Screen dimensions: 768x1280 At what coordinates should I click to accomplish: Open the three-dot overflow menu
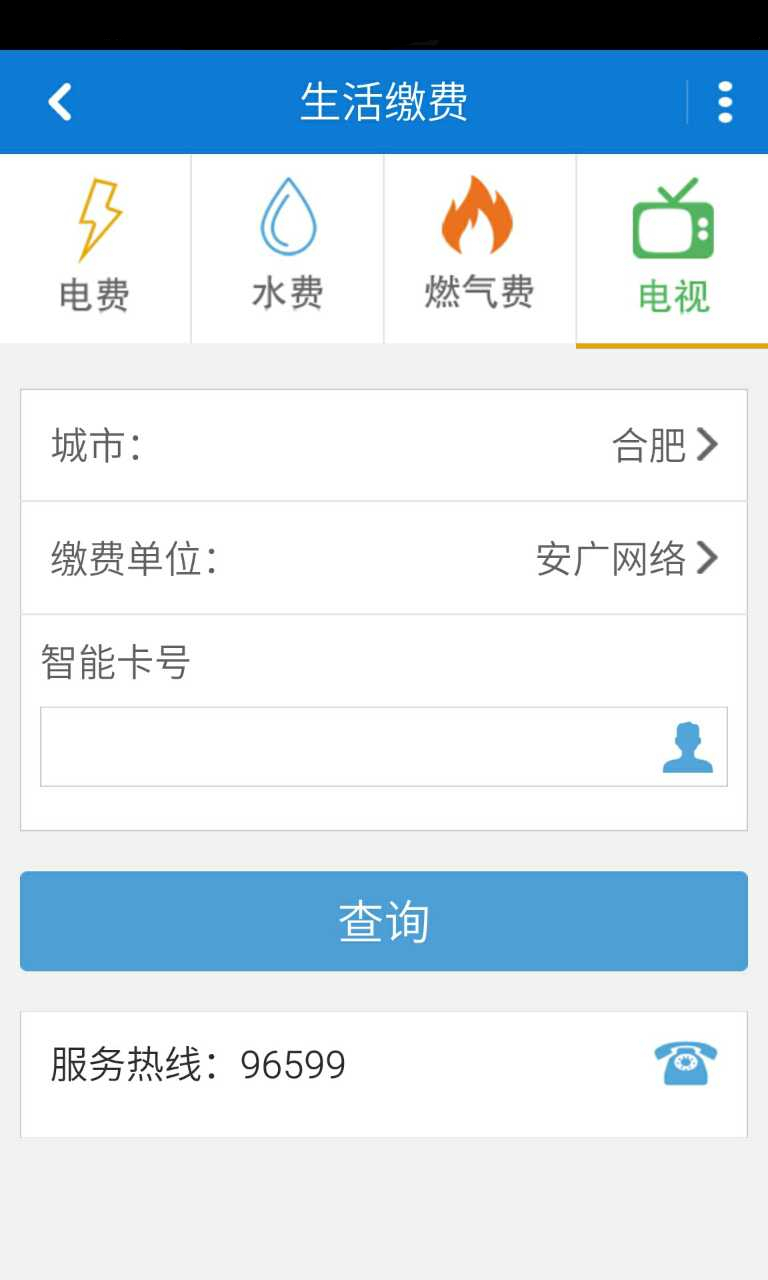(725, 102)
